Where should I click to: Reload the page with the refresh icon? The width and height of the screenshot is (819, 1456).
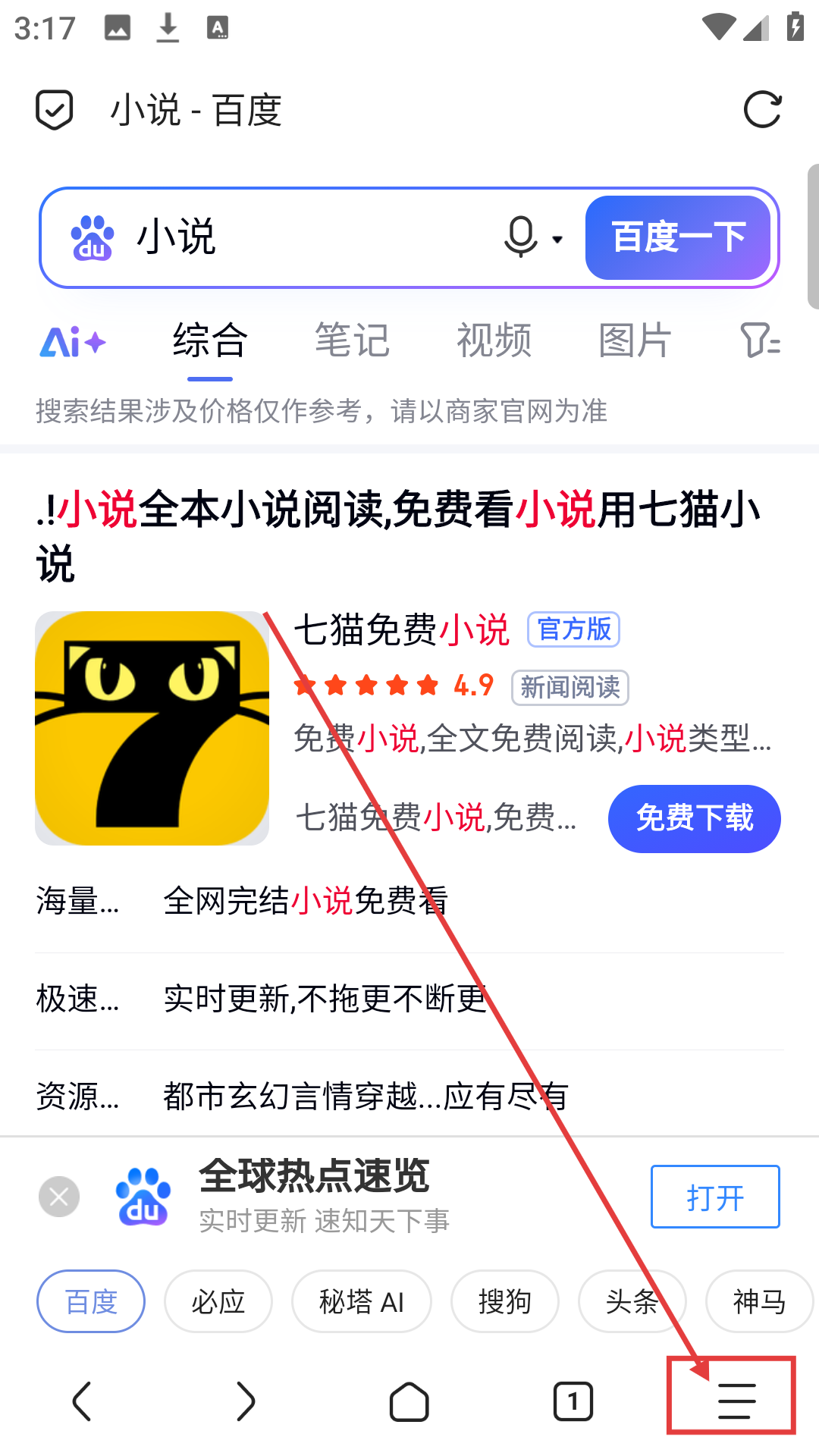[x=762, y=111]
